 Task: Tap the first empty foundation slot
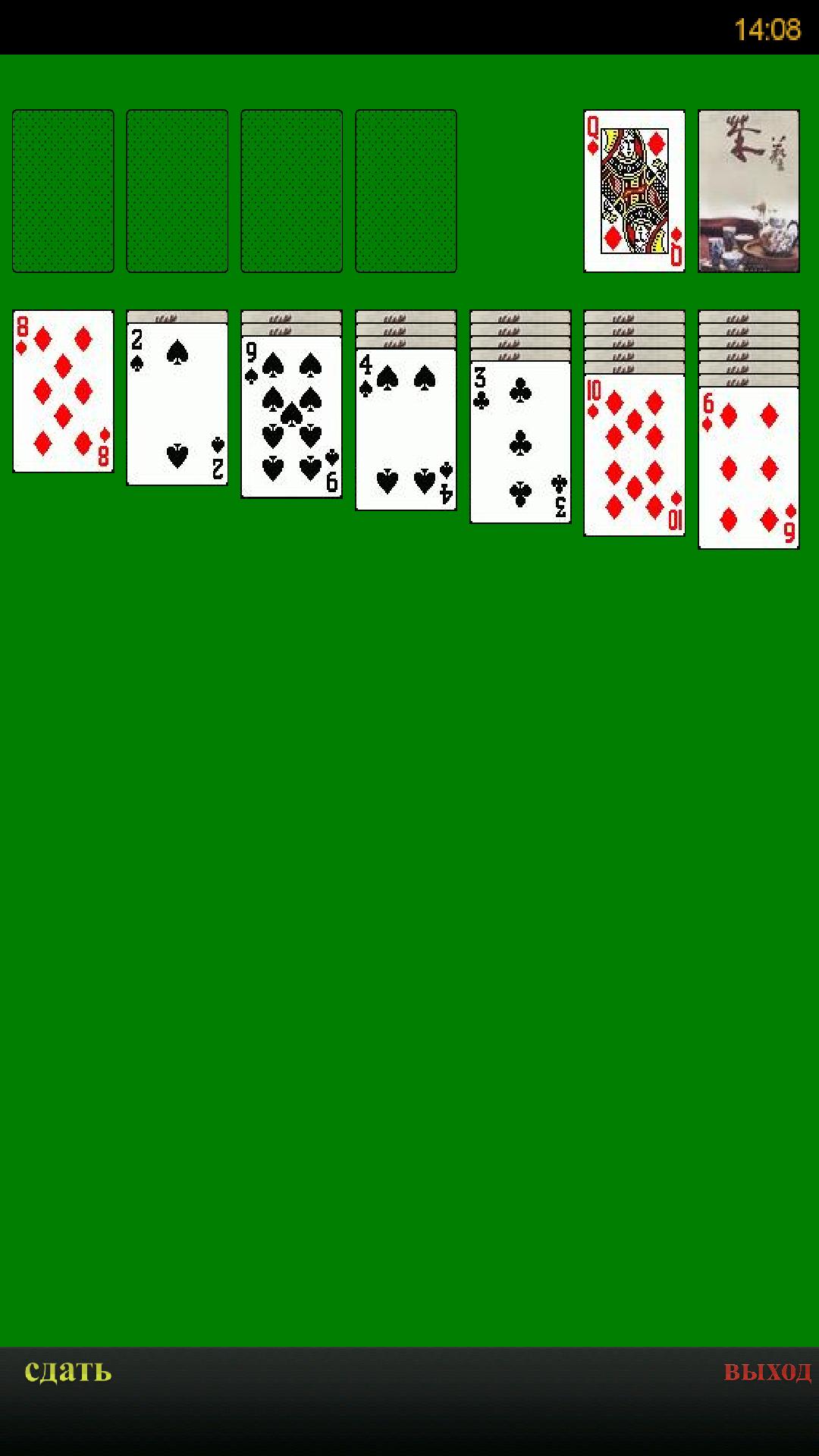click(63, 191)
